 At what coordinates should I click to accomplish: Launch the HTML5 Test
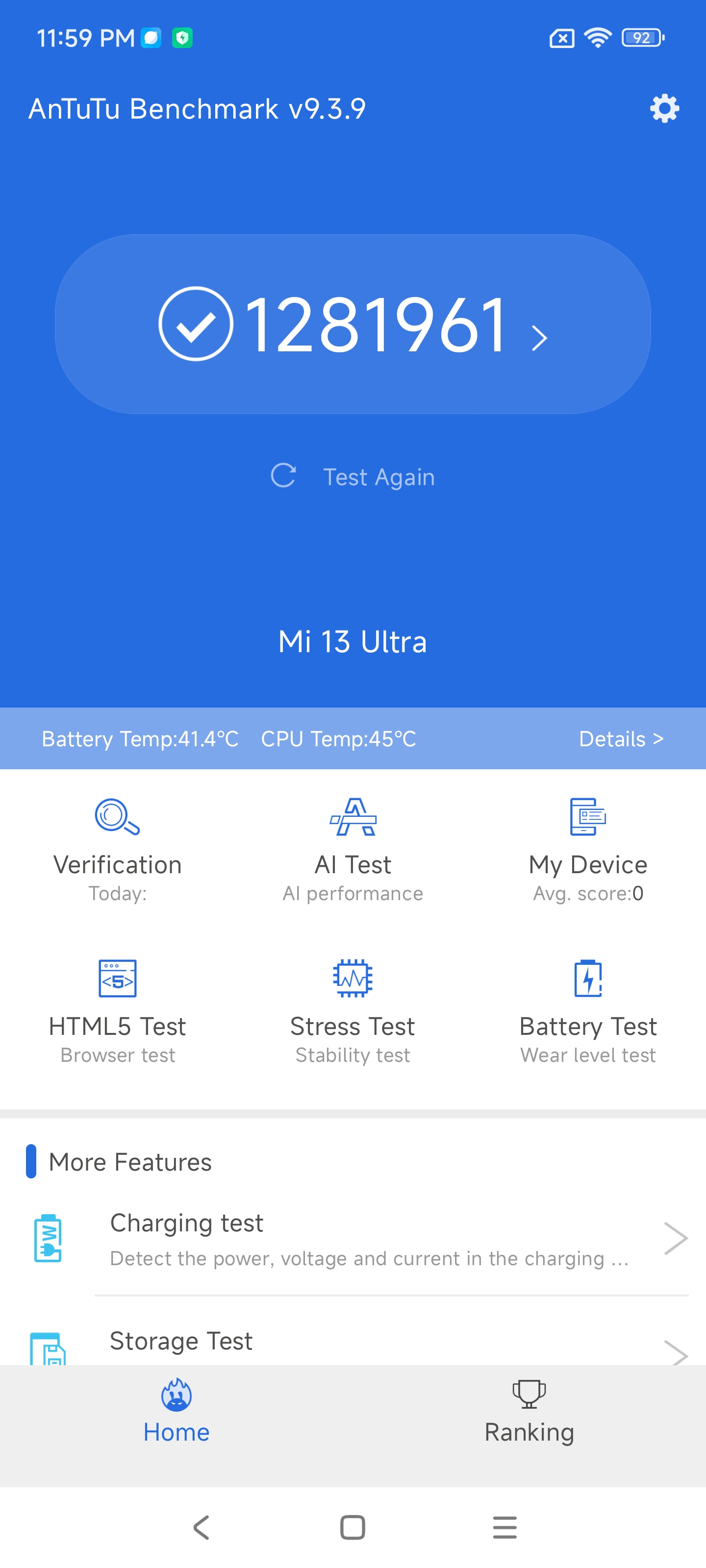pyautogui.click(x=118, y=1010)
